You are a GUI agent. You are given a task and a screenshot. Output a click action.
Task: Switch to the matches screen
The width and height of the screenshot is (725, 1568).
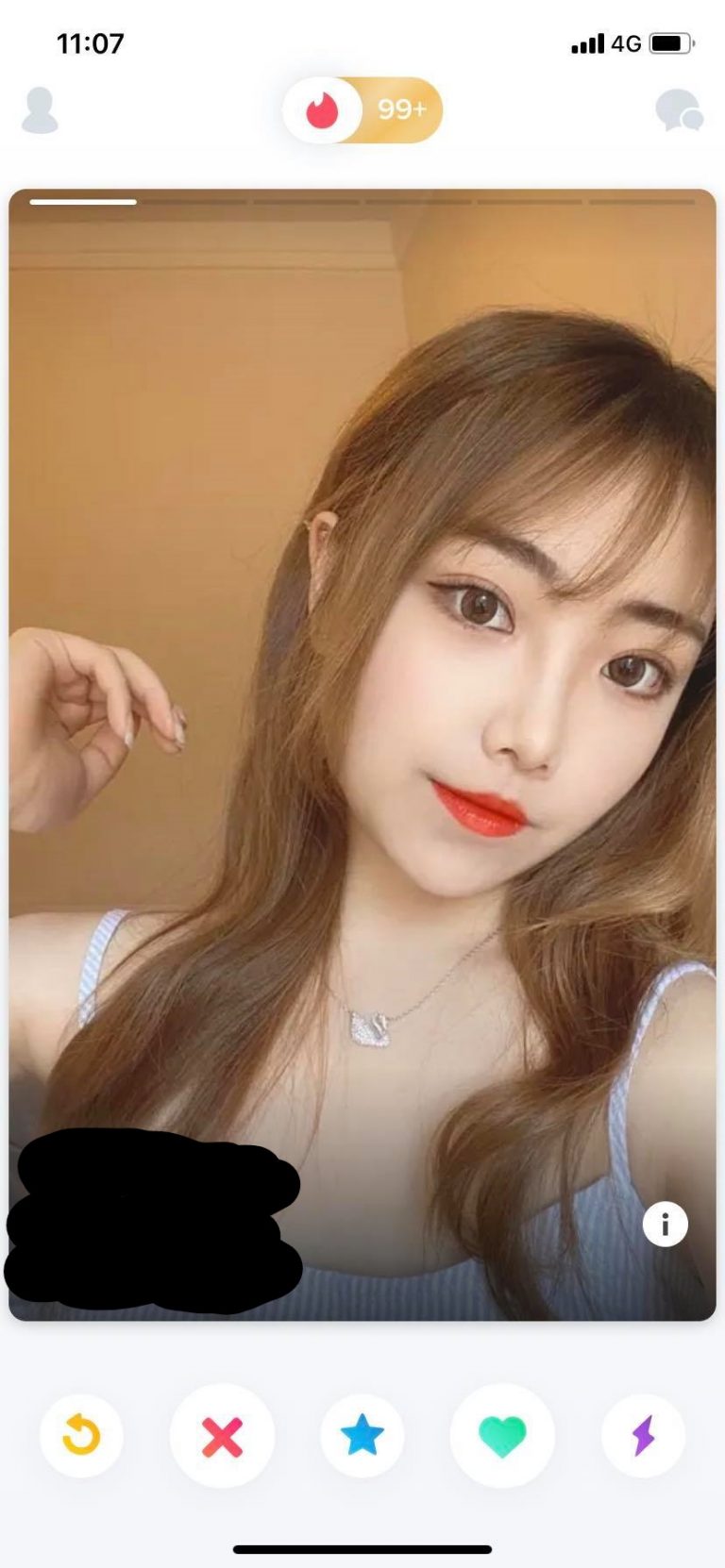678,110
